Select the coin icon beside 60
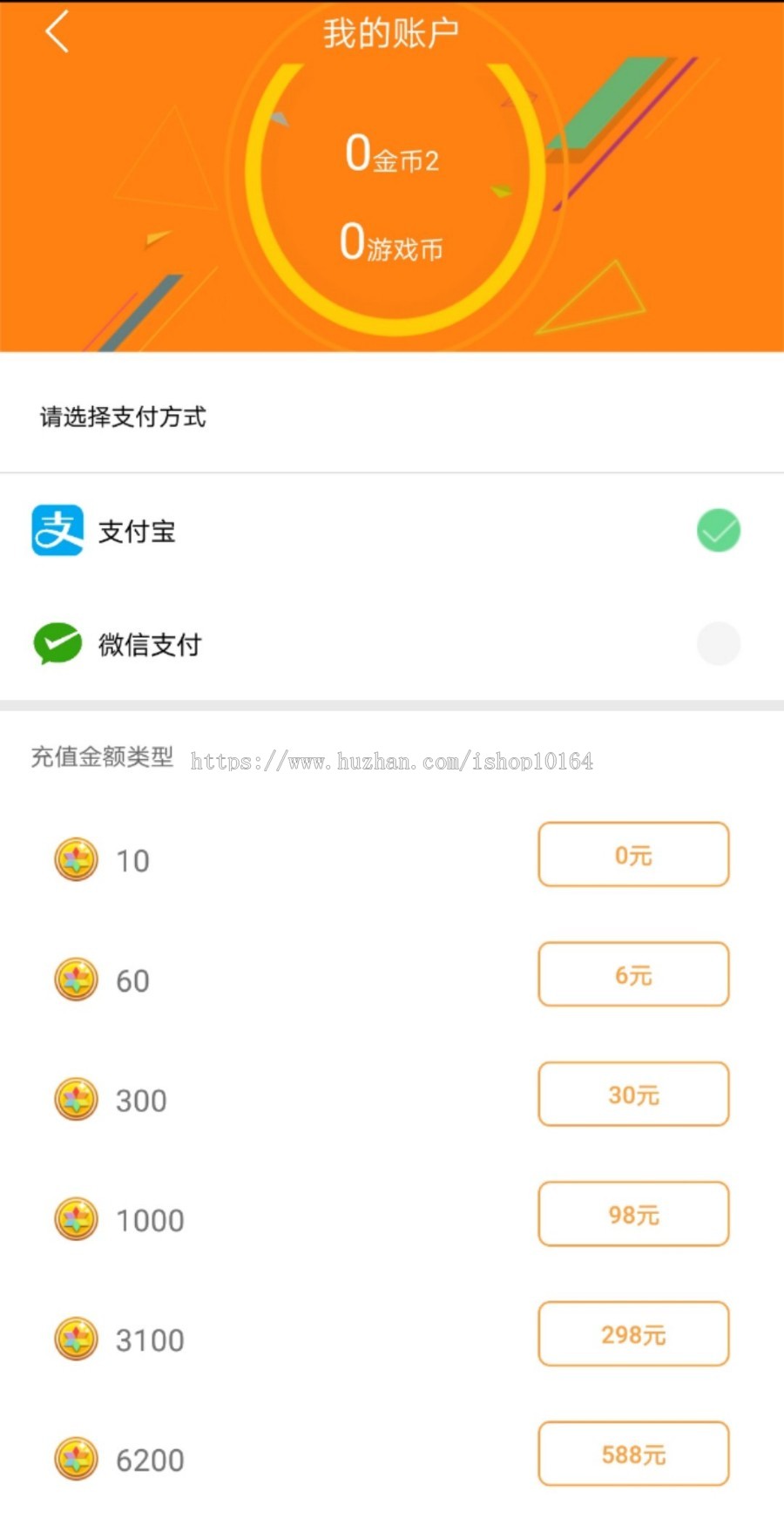784x1519 pixels. point(76,978)
